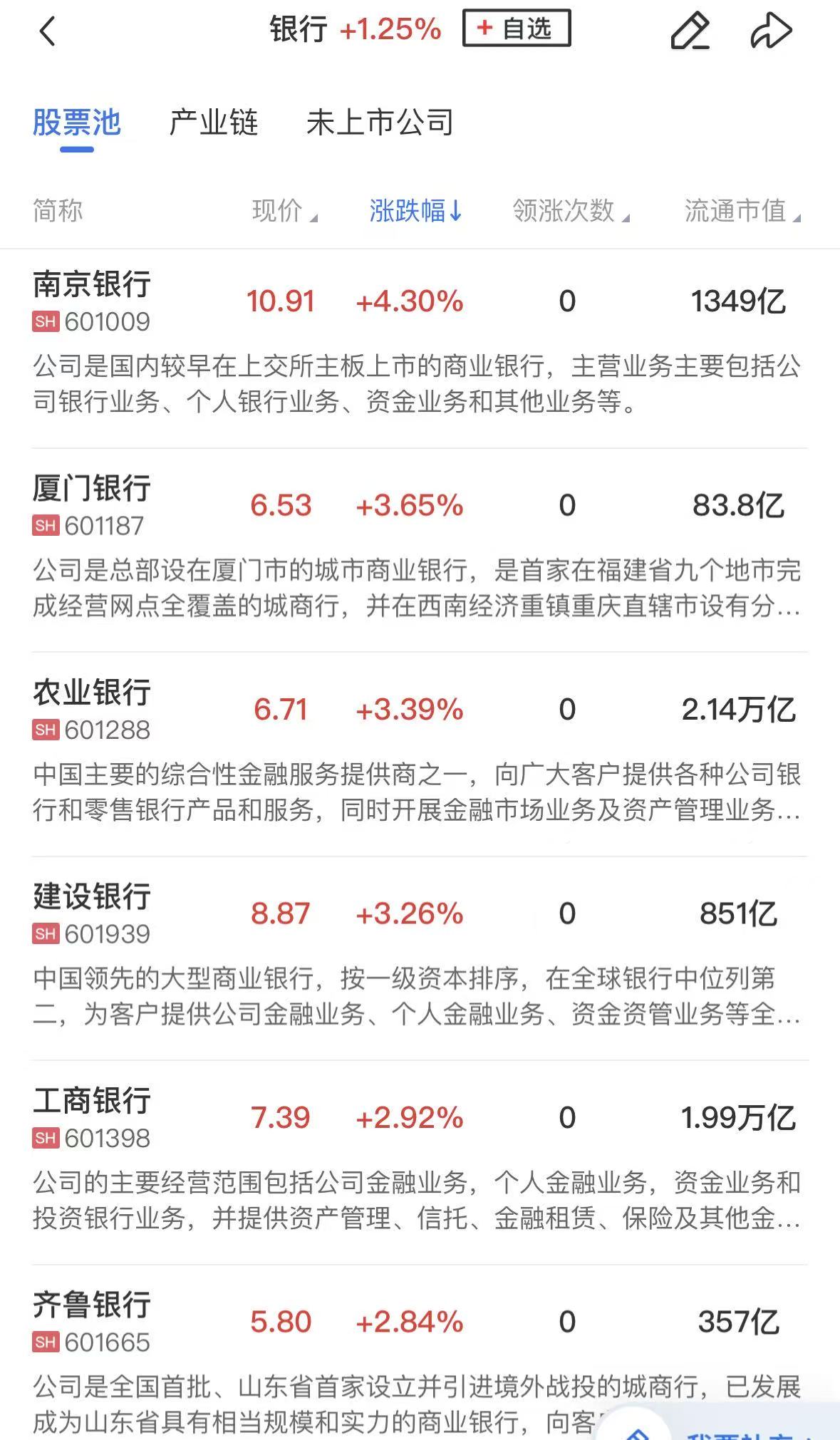
Task: View the 农业银行 stock row
Action: pos(92,709)
